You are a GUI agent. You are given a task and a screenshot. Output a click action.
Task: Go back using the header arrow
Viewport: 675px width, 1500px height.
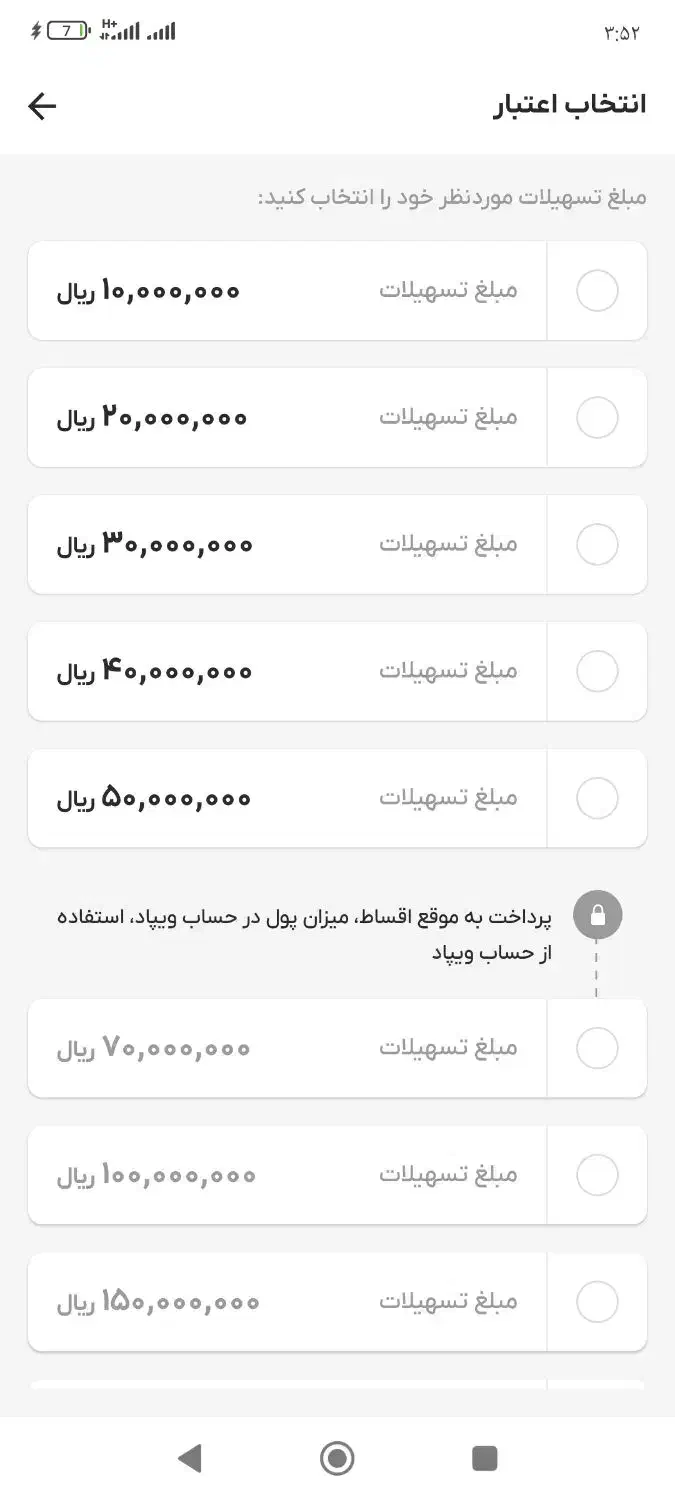(x=42, y=106)
